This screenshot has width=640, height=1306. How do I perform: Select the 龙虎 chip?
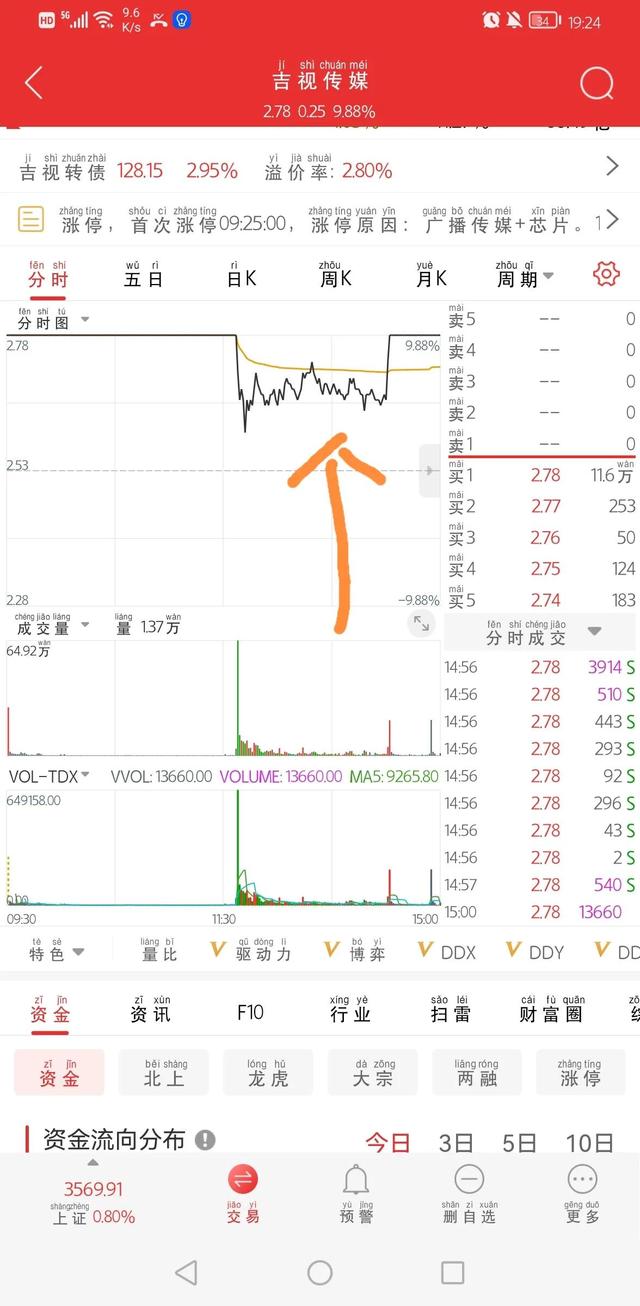point(268,1073)
